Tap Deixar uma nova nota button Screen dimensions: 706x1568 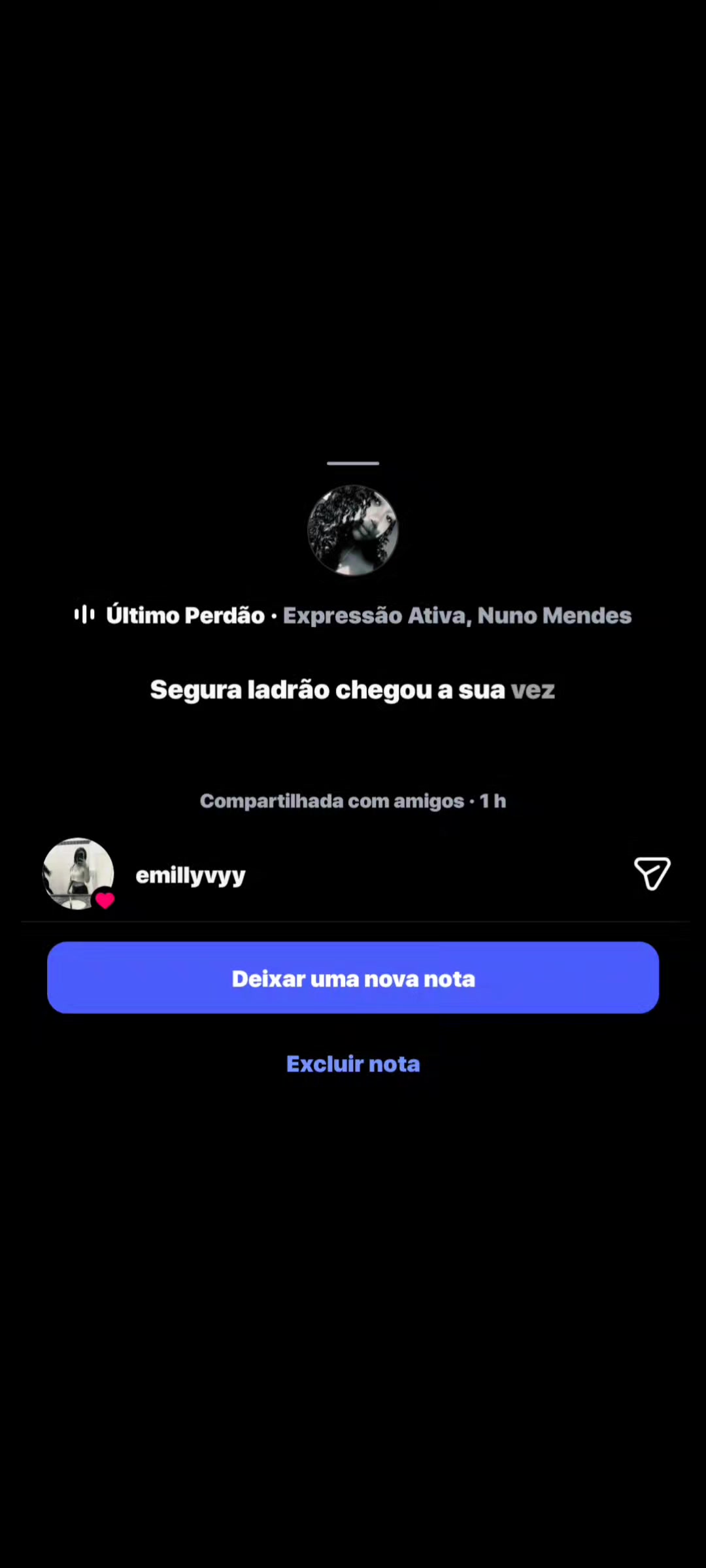353,977
